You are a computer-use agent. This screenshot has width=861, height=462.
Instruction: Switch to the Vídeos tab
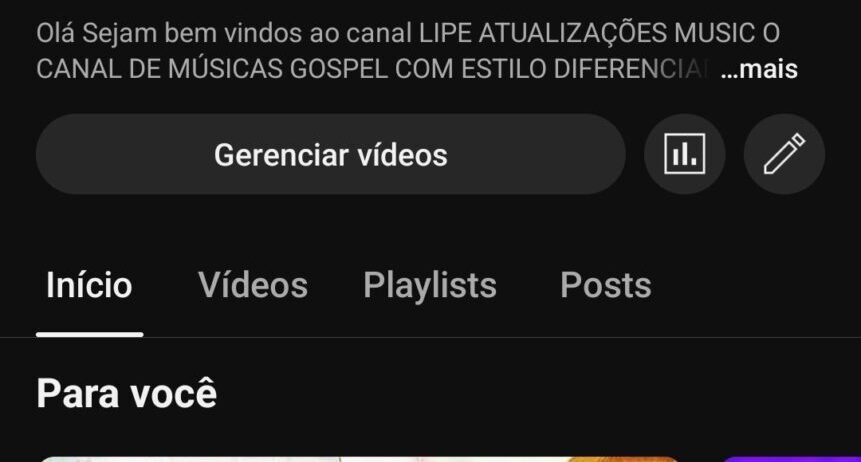[253, 286]
